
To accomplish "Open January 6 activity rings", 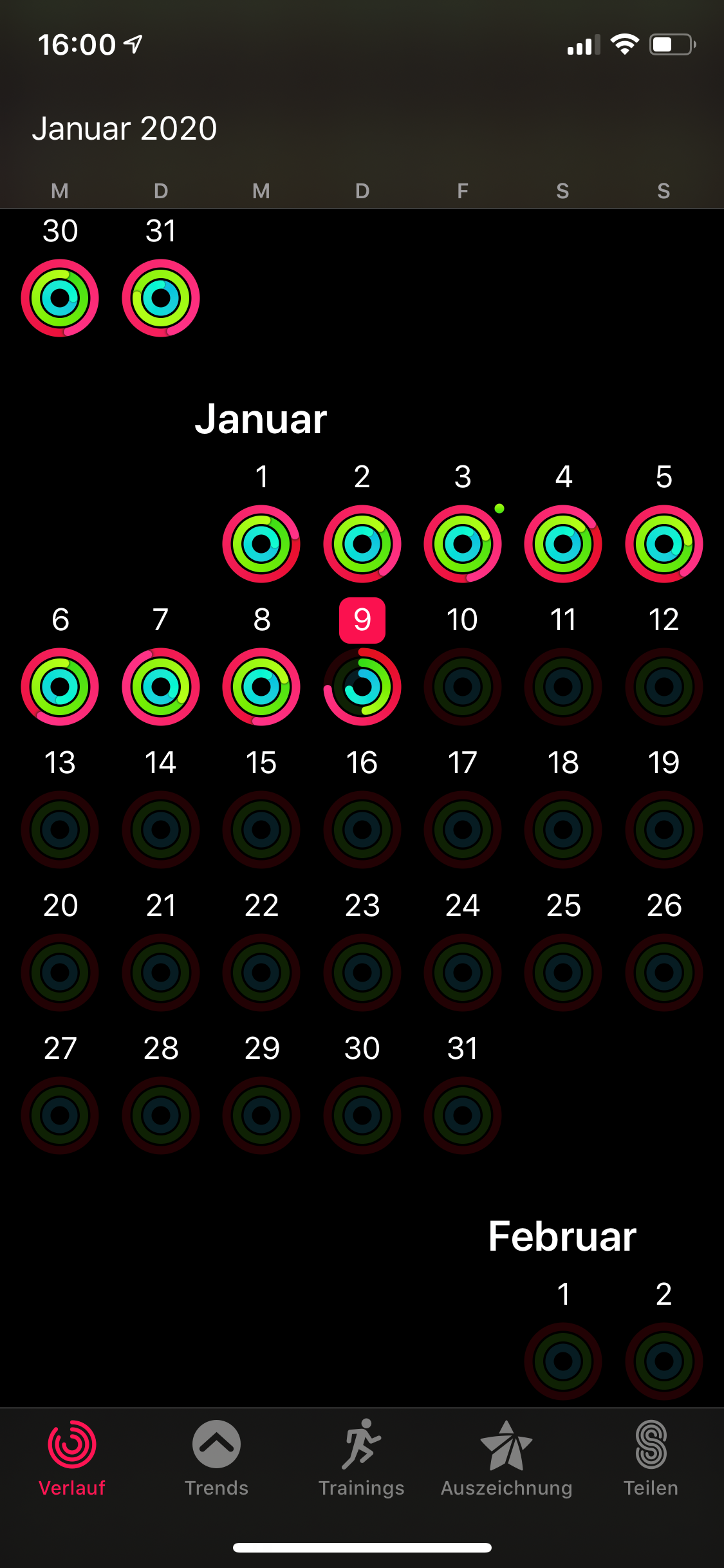I will [60, 687].
